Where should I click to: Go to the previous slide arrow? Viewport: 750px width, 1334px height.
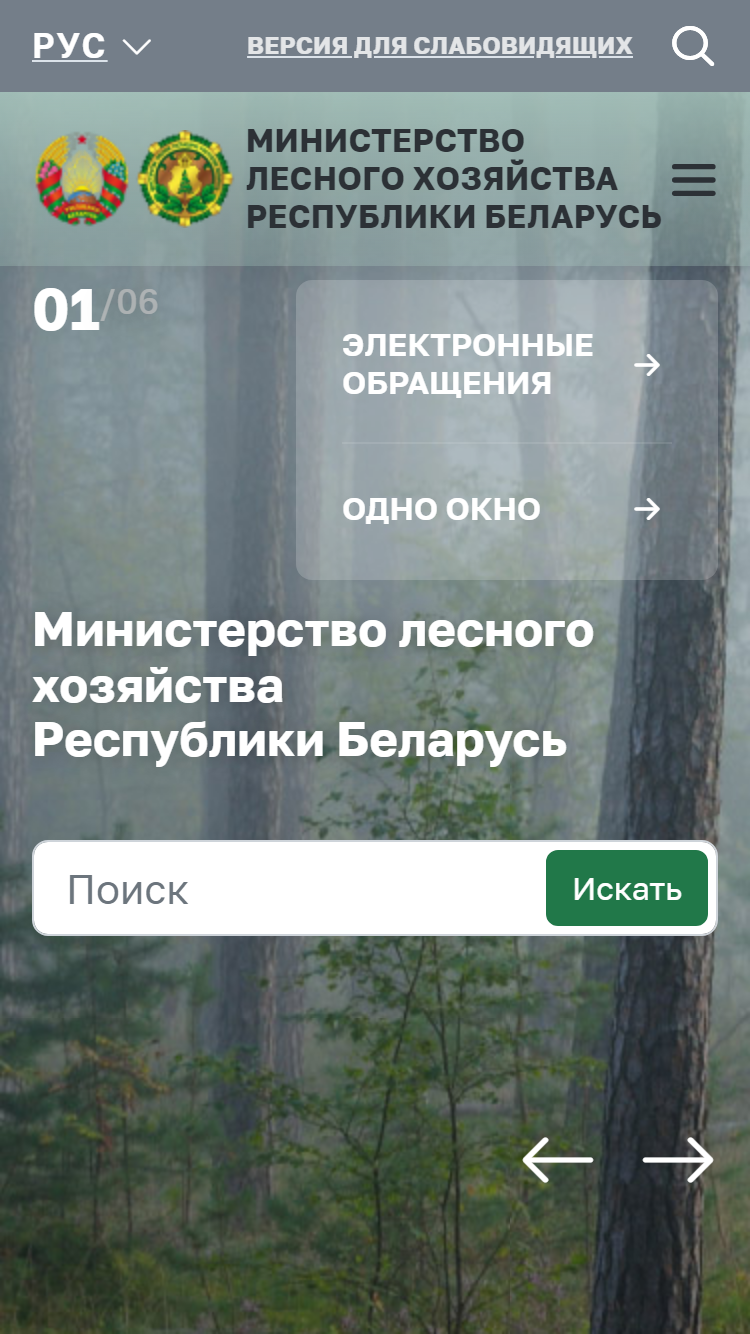[x=558, y=1161]
